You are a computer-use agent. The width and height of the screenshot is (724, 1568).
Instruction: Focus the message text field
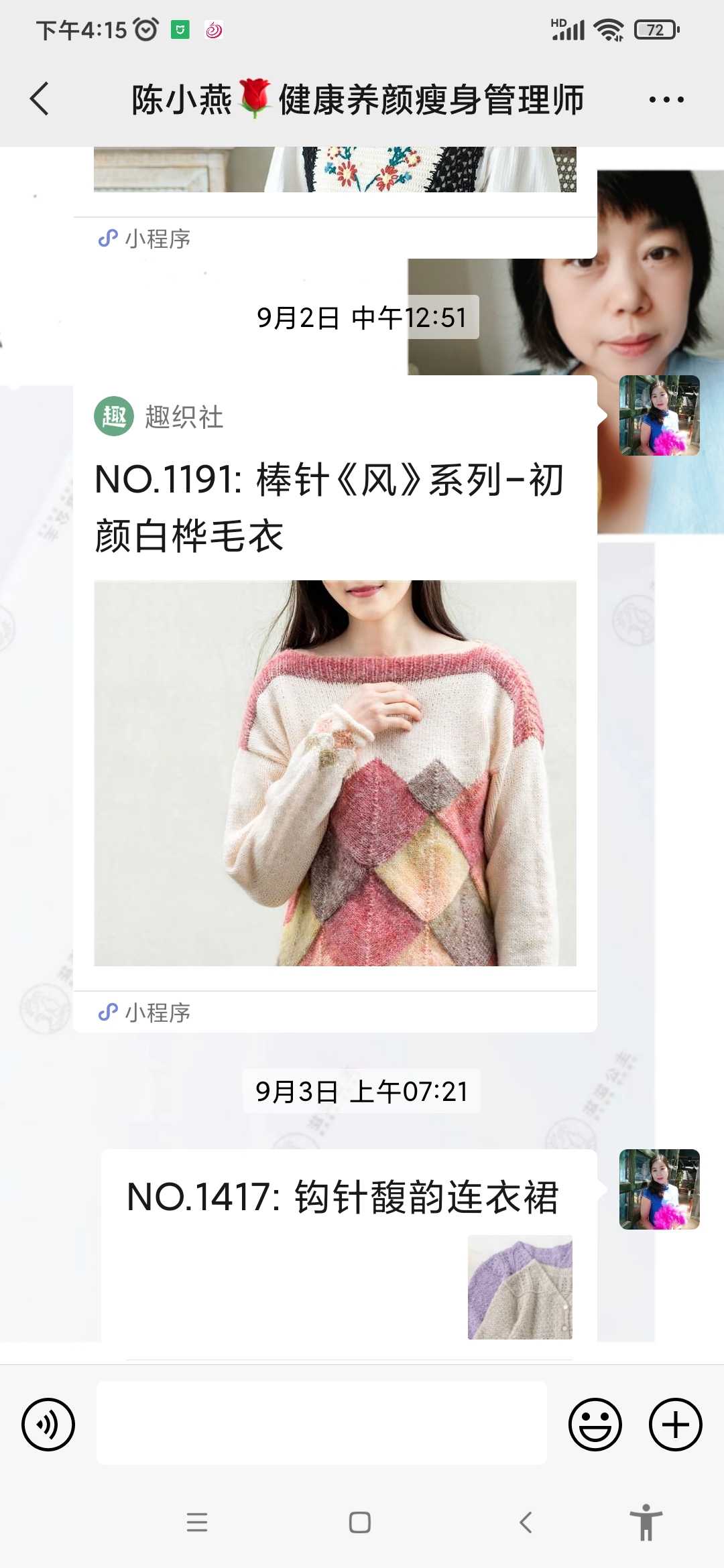tap(322, 1423)
